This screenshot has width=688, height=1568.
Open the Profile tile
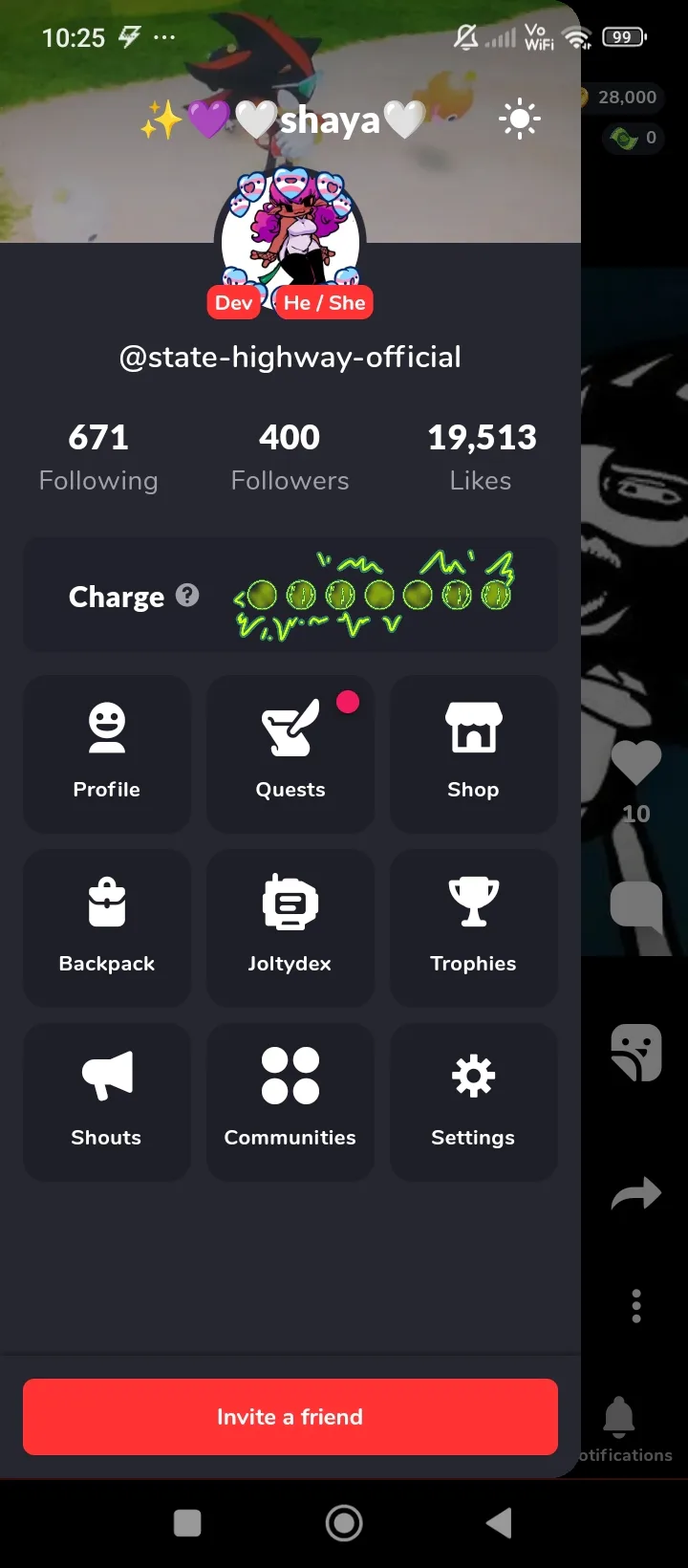click(107, 753)
